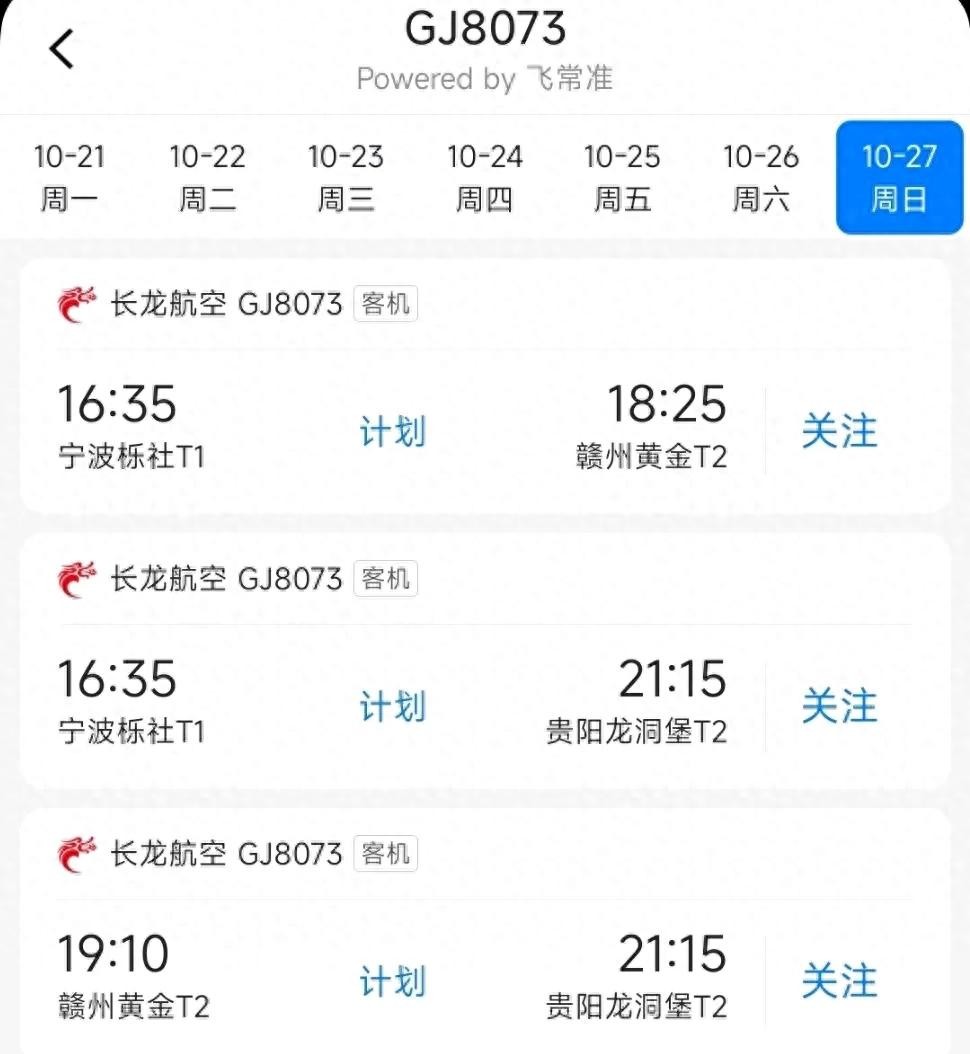
Task: Tap the highlighted 10-27 周日 date tab
Action: (x=898, y=178)
